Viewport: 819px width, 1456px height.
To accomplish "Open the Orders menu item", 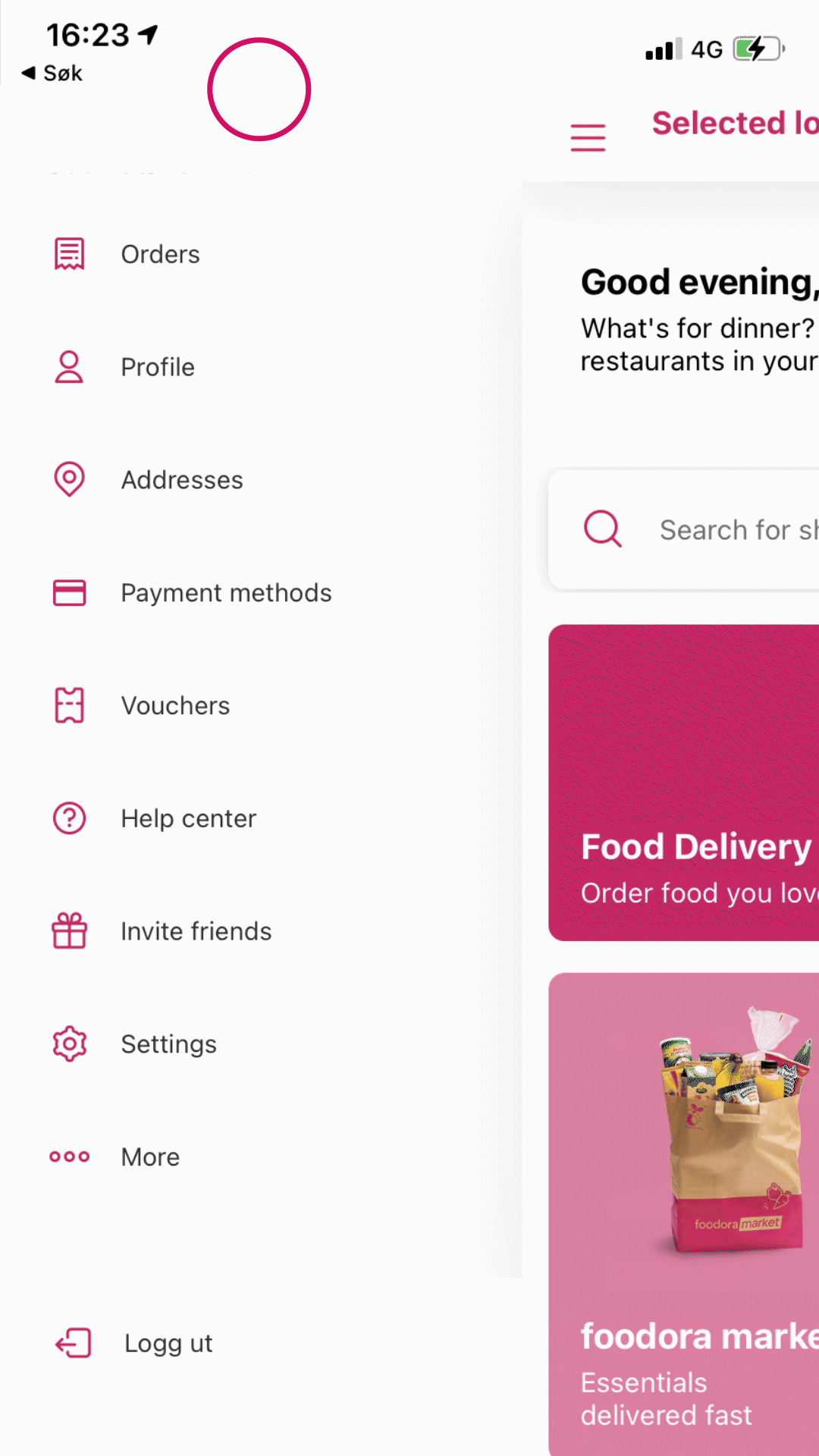I will 159,254.
